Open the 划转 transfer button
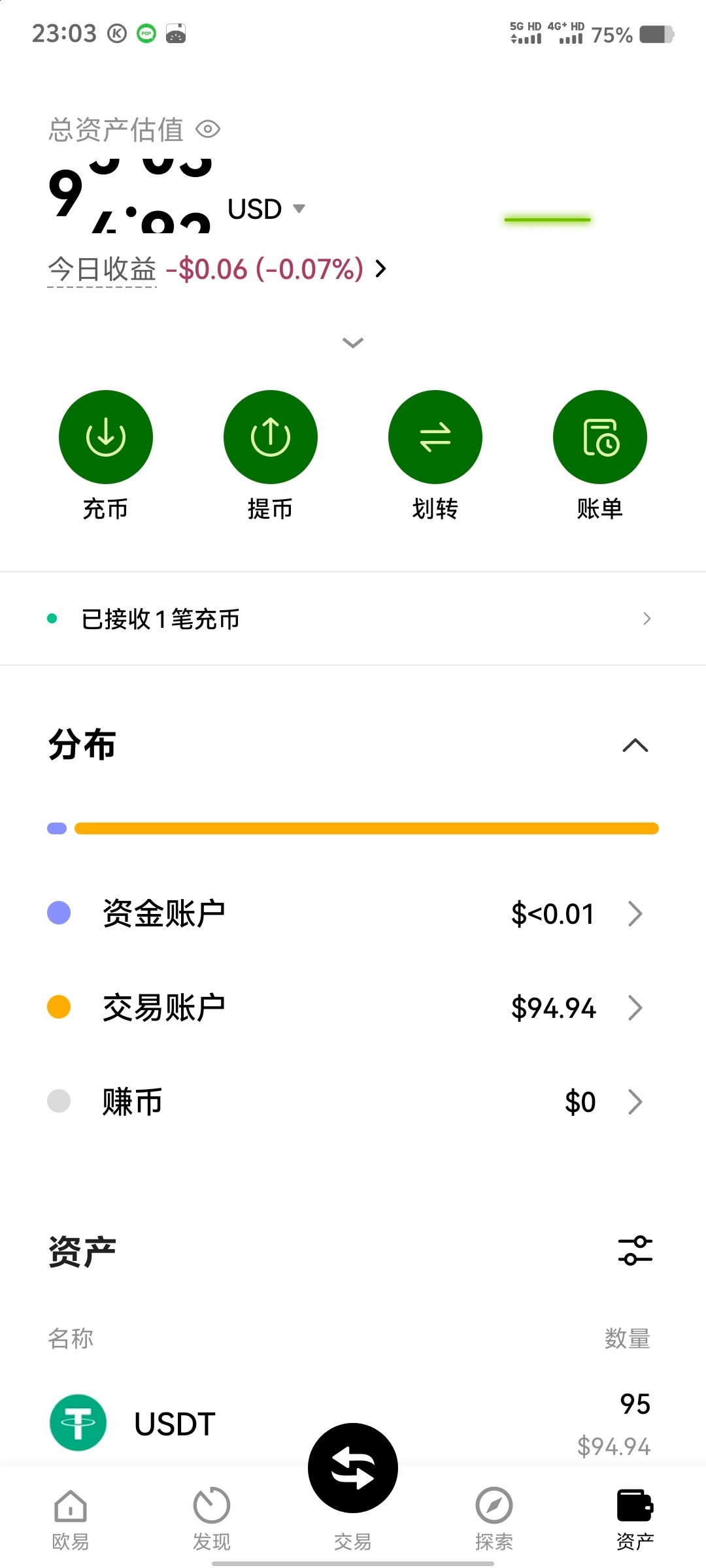The height and width of the screenshot is (1568, 706). click(435, 455)
